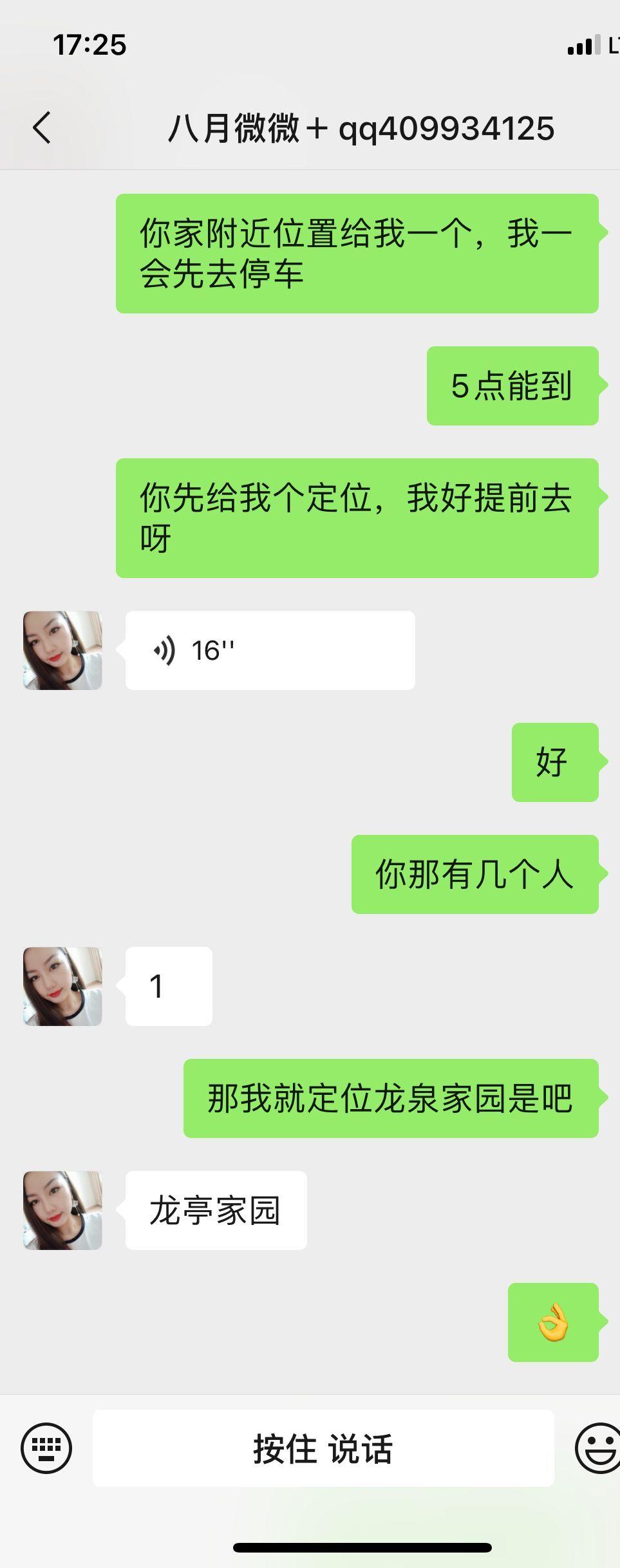The height and width of the screenshot is (1568, 620).
Task: Tap the avatar next to the message 1
Action: pos(62,986)
